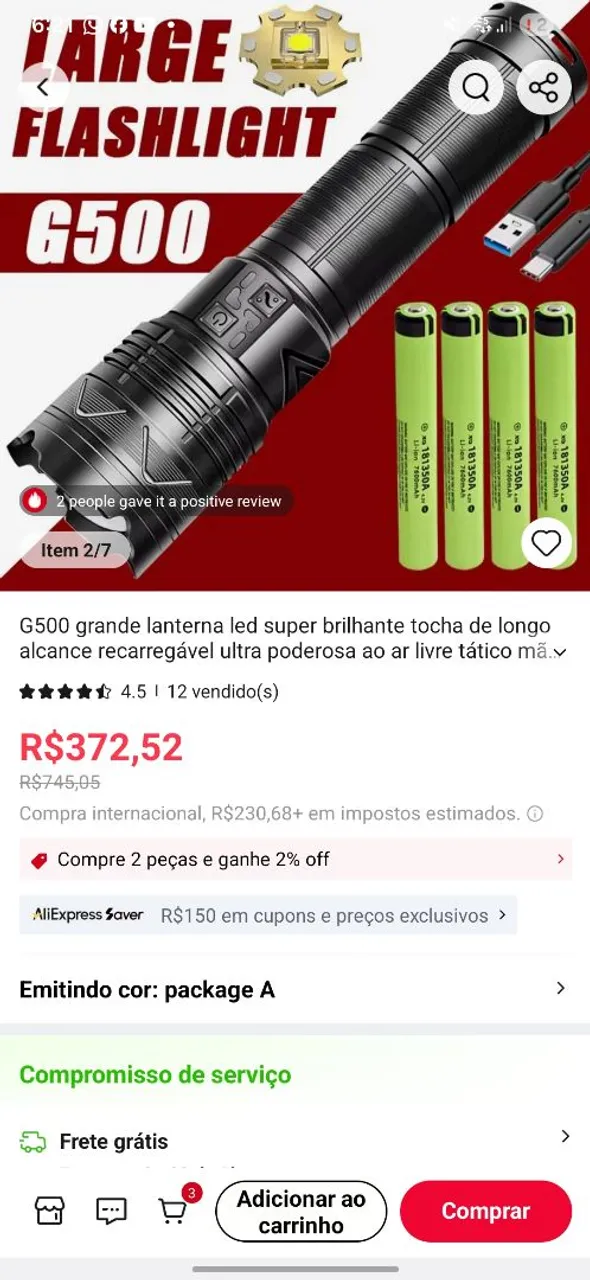
Task: Go back using the arrow icon
Action: 43,88
